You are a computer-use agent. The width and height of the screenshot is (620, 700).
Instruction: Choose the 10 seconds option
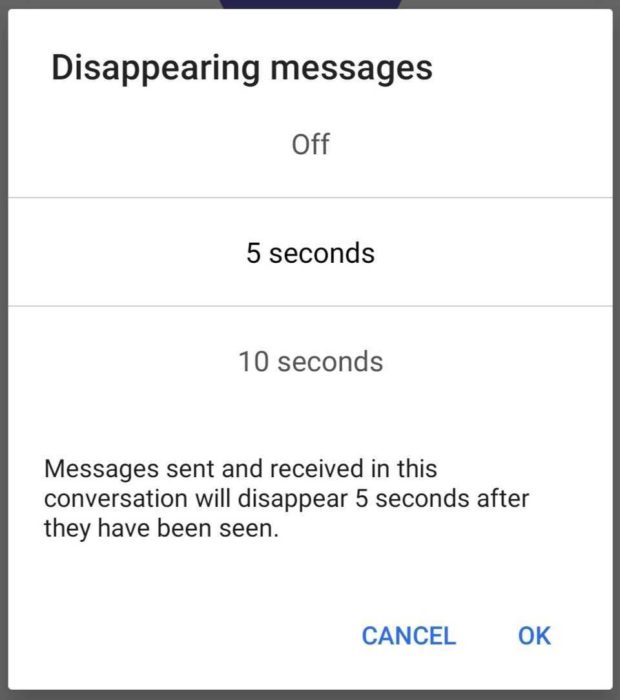coord(310,361)
